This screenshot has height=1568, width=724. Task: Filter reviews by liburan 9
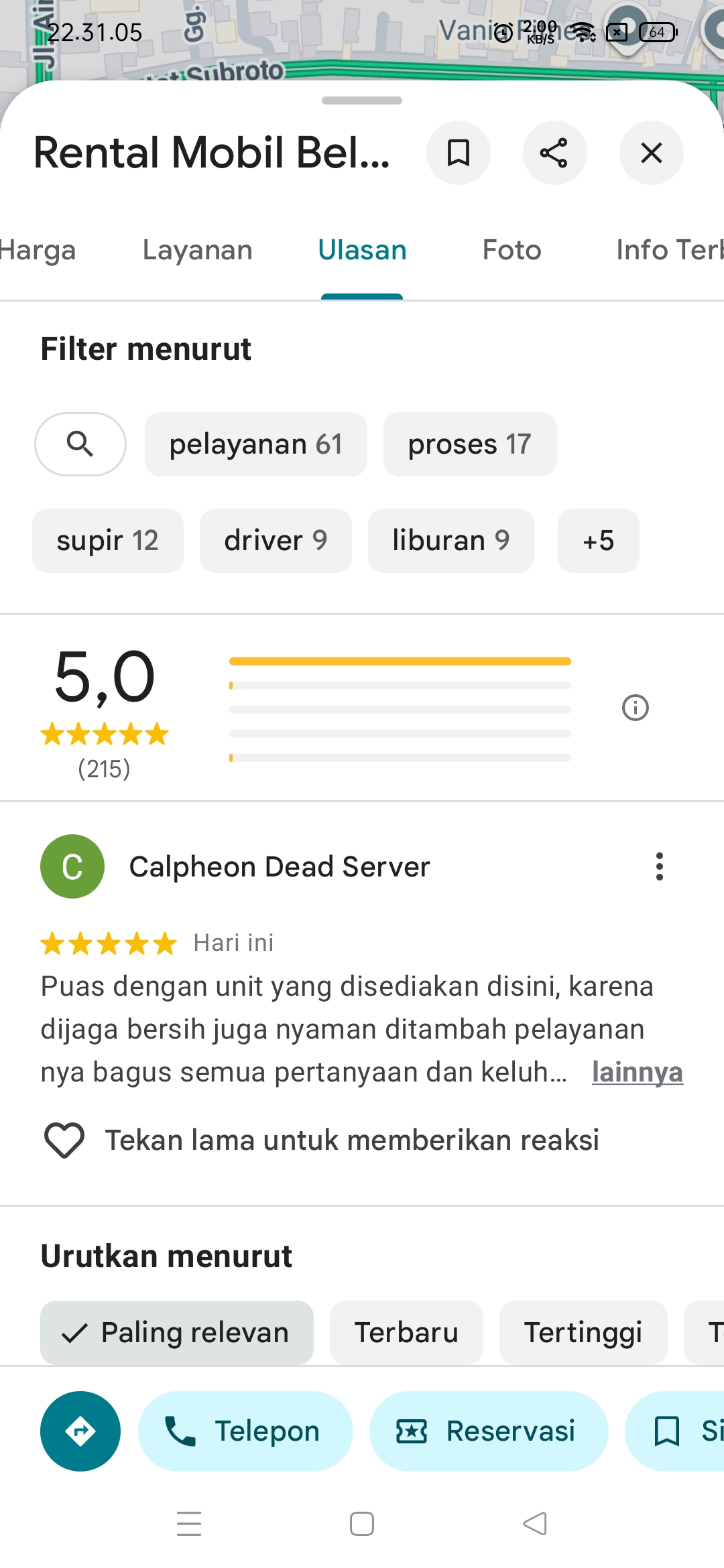tap(450, 540)
